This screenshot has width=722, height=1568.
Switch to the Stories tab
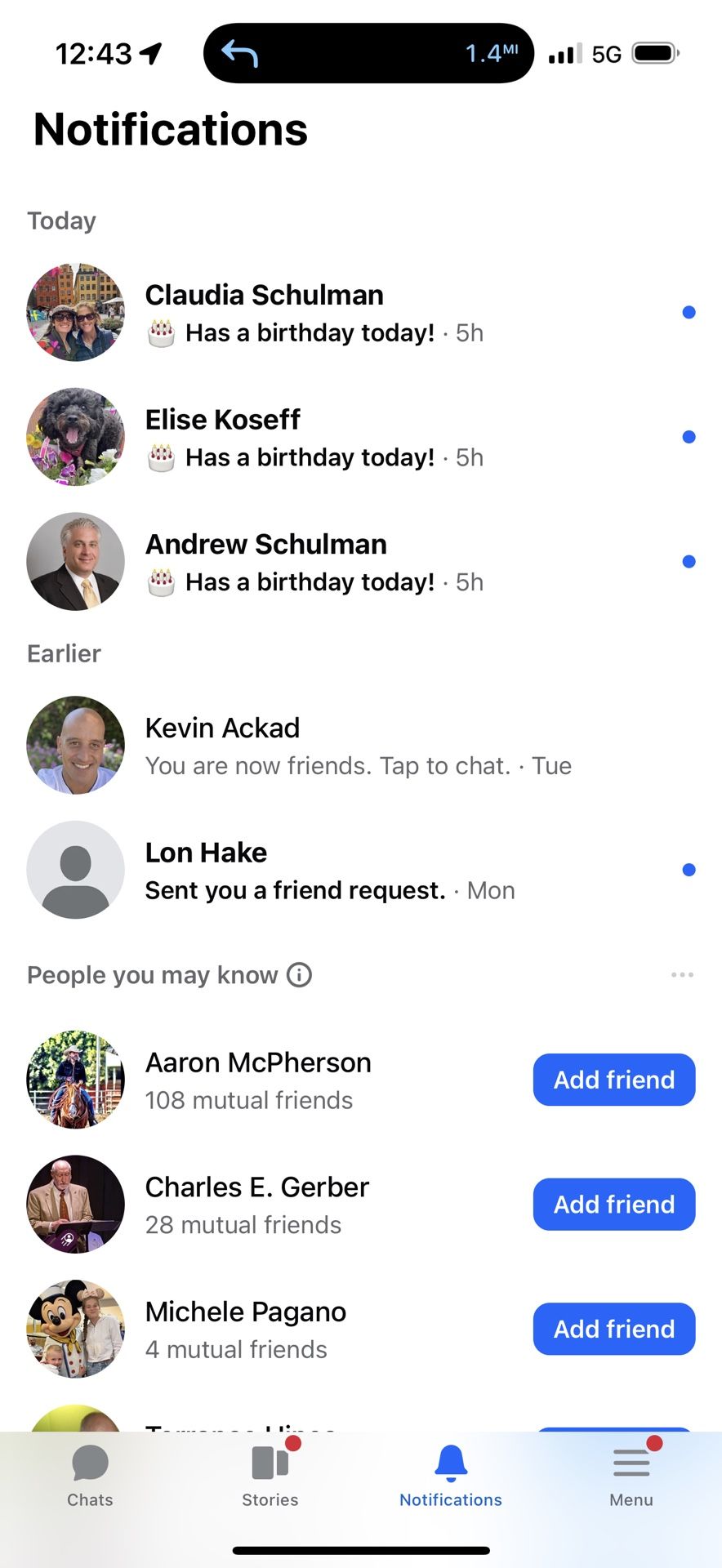click(x=270, y=1476)
